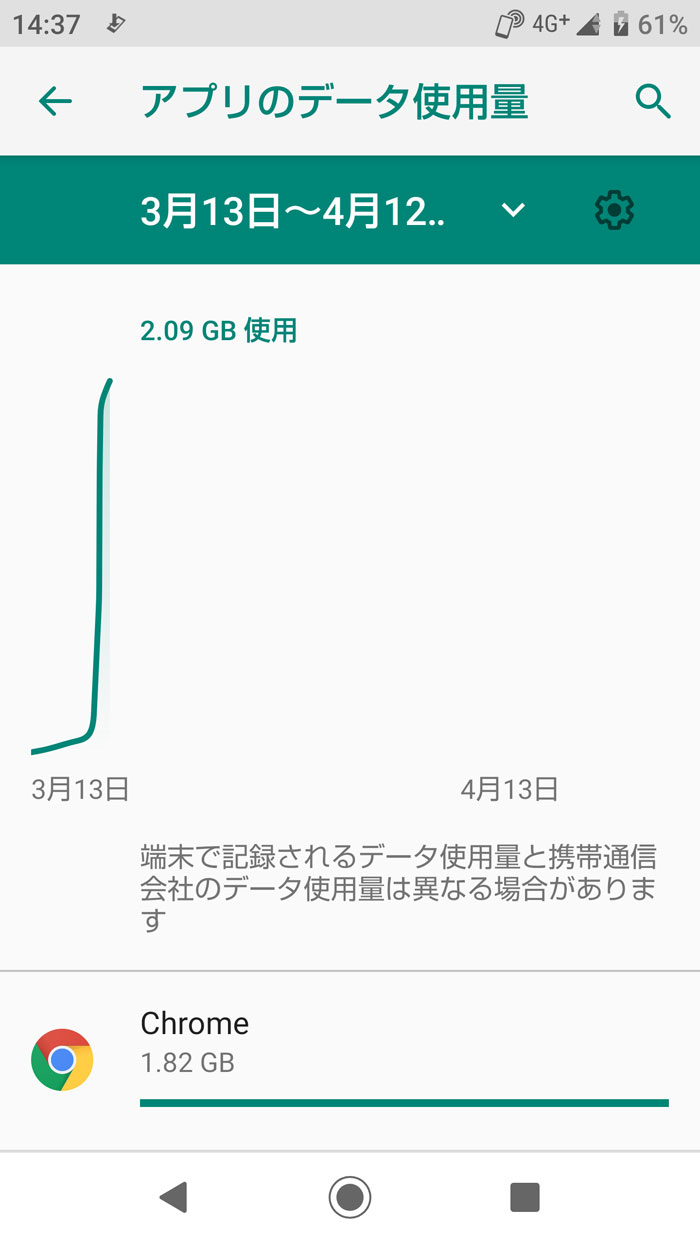Open the data usage settings gear
Image resolution: width=700 pixels, height=1244 pixels.
(x=614, y=210)
